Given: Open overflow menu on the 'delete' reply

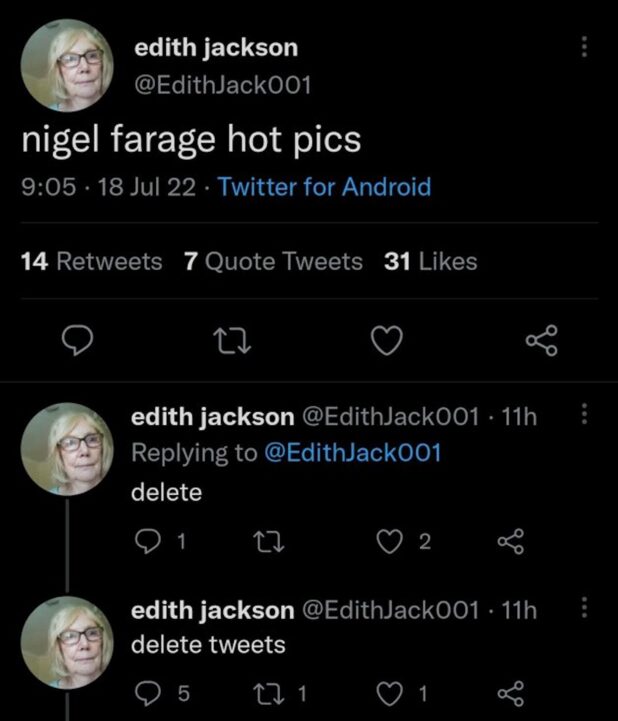Looking at the screenshot, I should click(x=585, y=414).
